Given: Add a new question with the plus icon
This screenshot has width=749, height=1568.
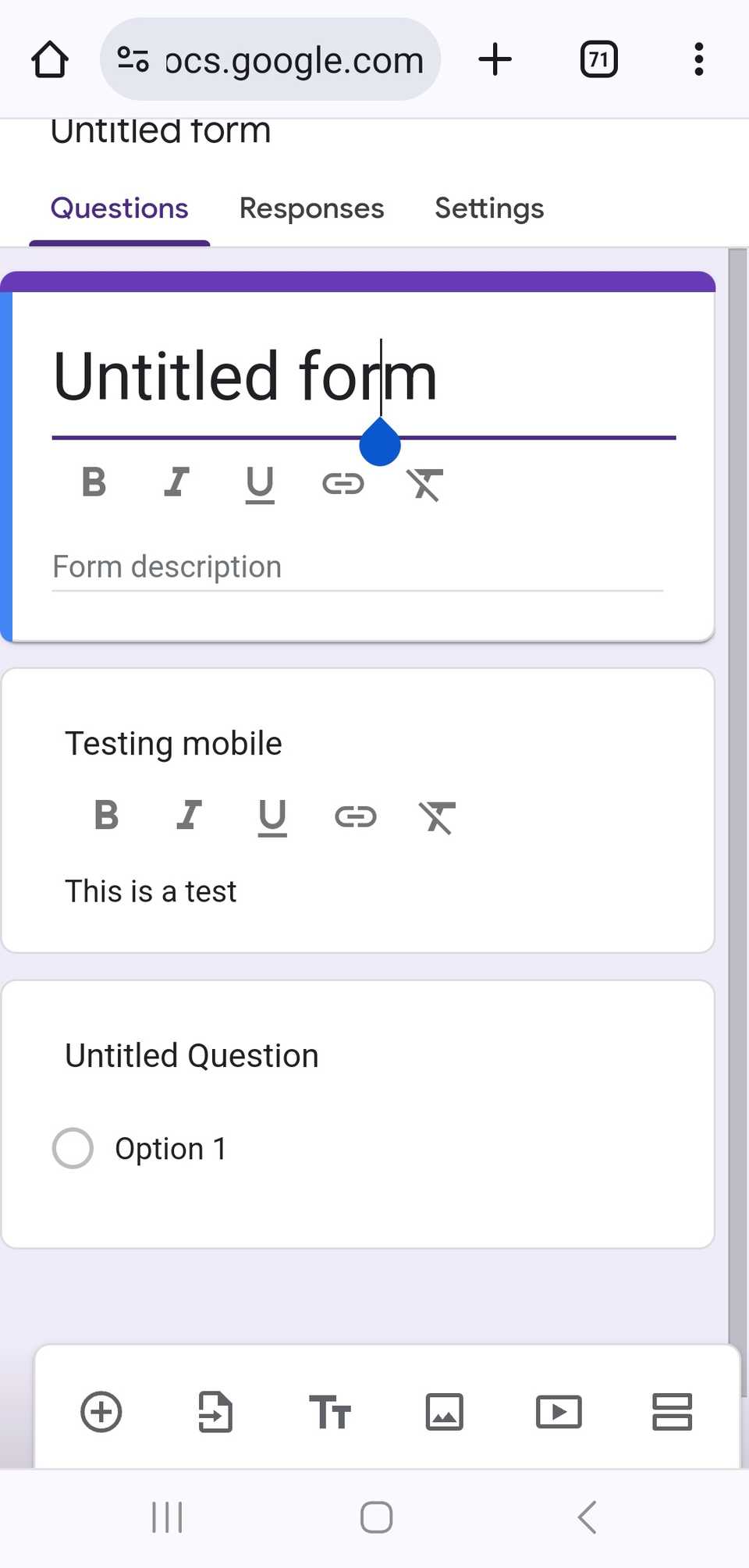Looking at the screenshot, I should coord(101,1411).
